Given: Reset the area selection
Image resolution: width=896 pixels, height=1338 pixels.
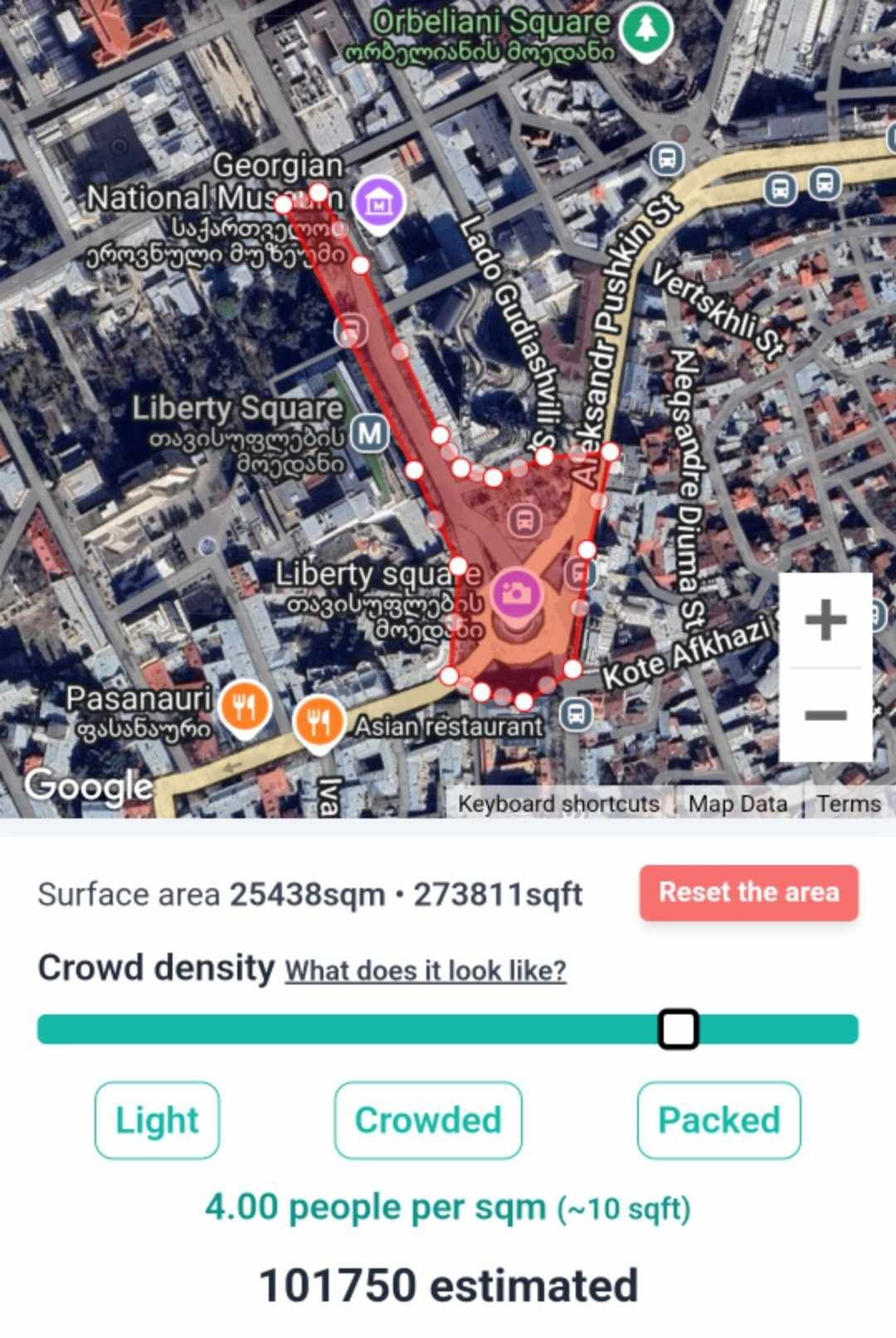Looking at the screenshot, I should click(x=748, y=893).
